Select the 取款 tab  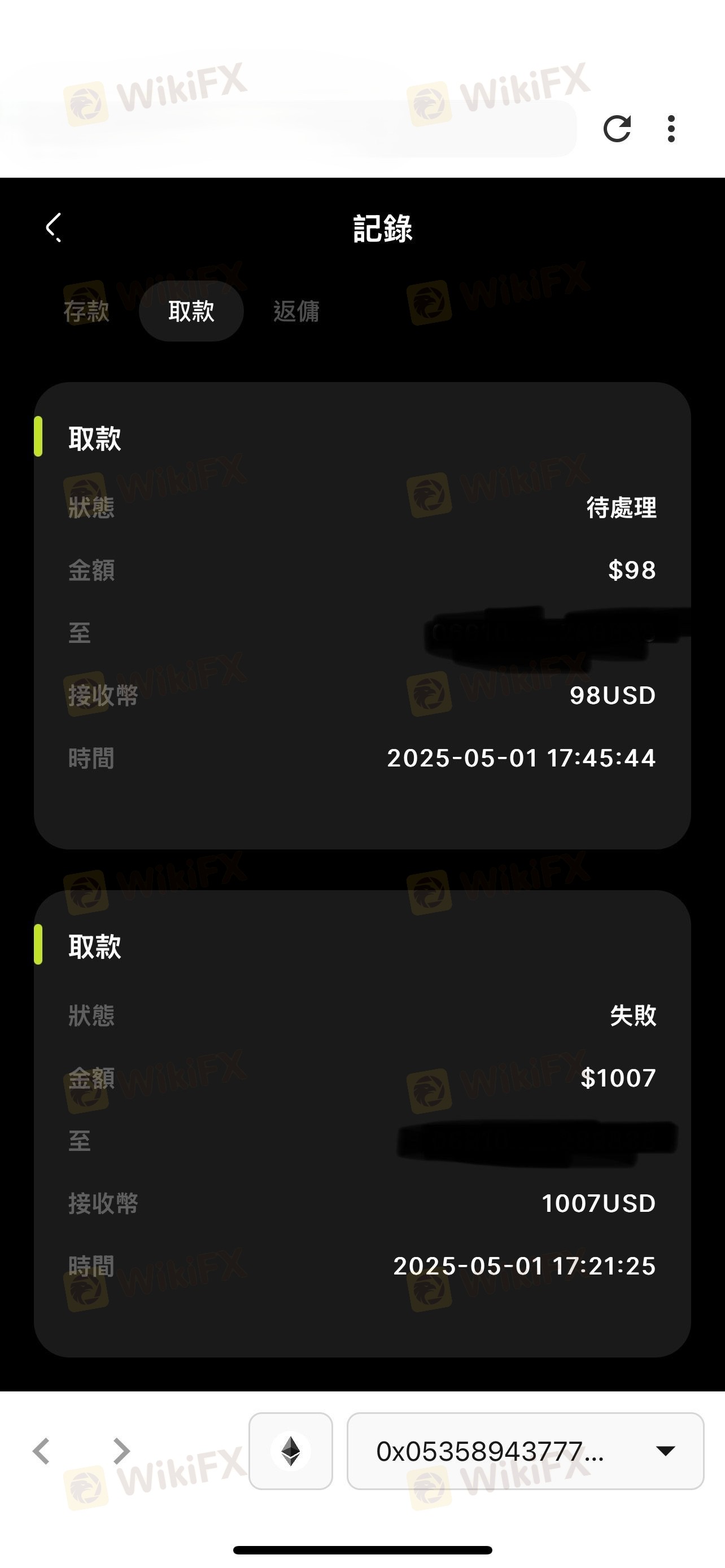(191, 311)
